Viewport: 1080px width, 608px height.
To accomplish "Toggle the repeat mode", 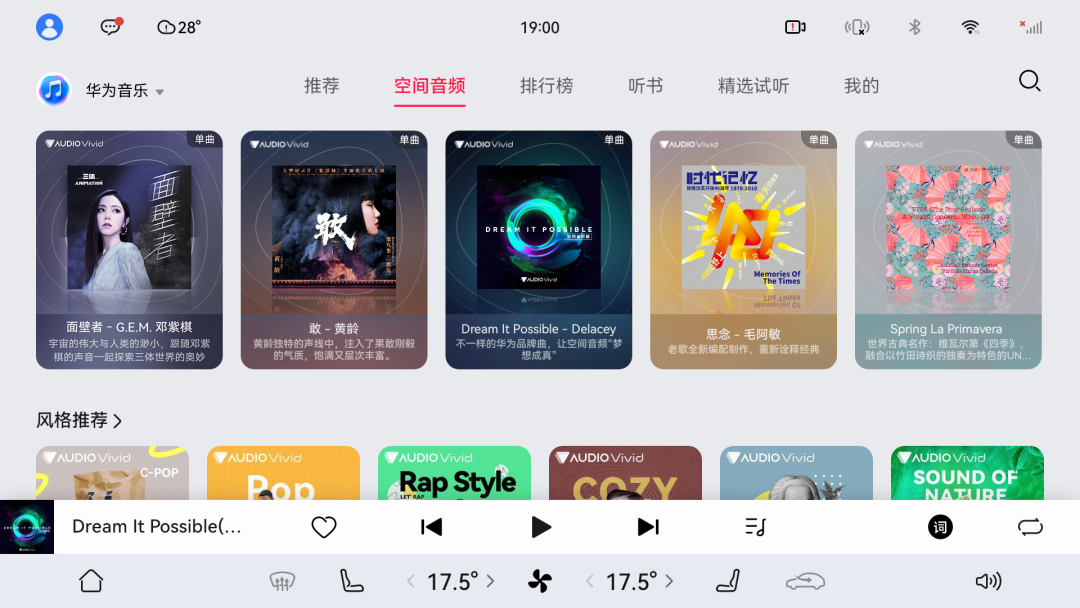I will [x=1029, y=527].
